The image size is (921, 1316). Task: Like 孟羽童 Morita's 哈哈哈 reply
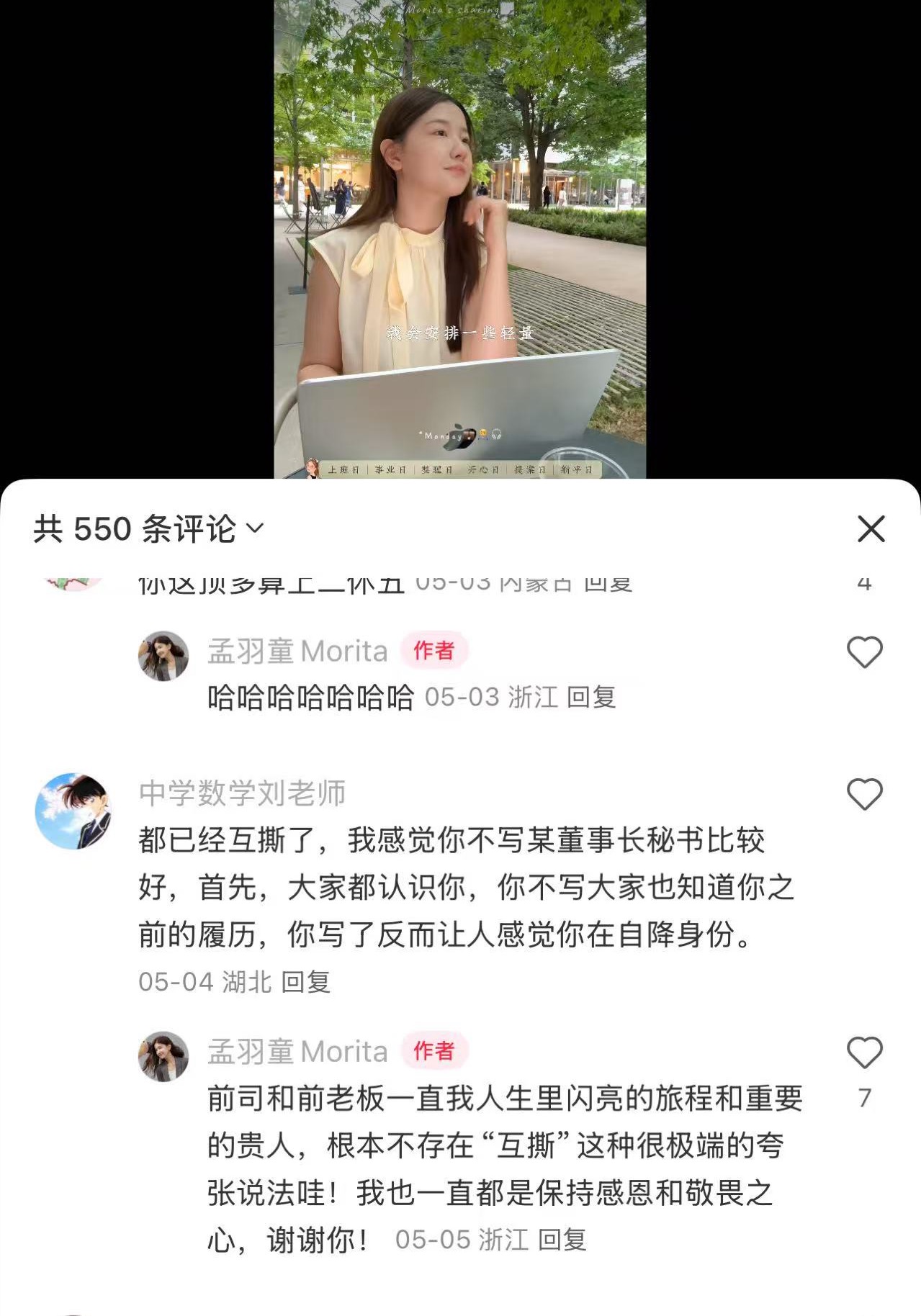864,652
